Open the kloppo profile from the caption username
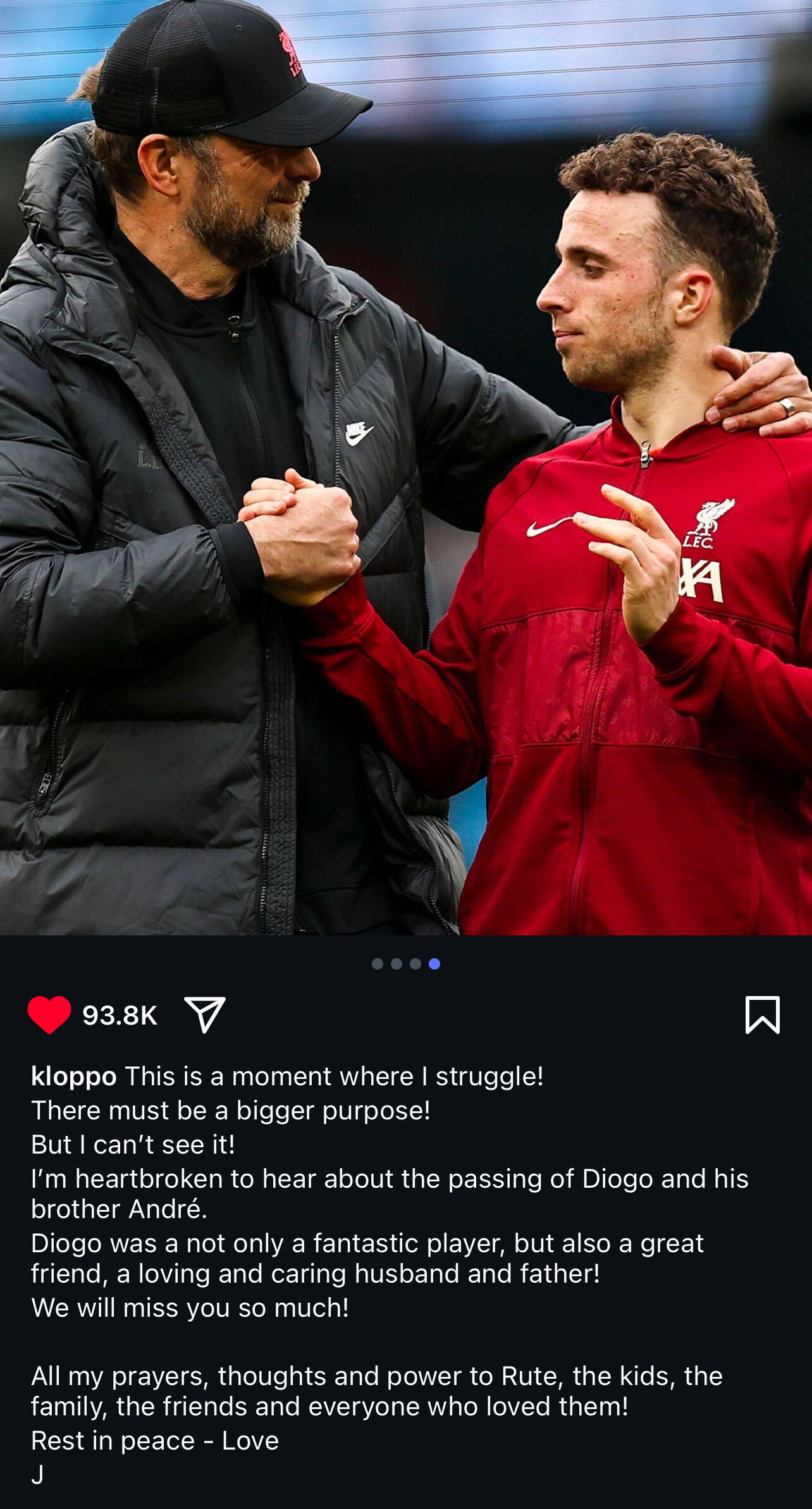The image size is (812, 1509). [74, 1076]
